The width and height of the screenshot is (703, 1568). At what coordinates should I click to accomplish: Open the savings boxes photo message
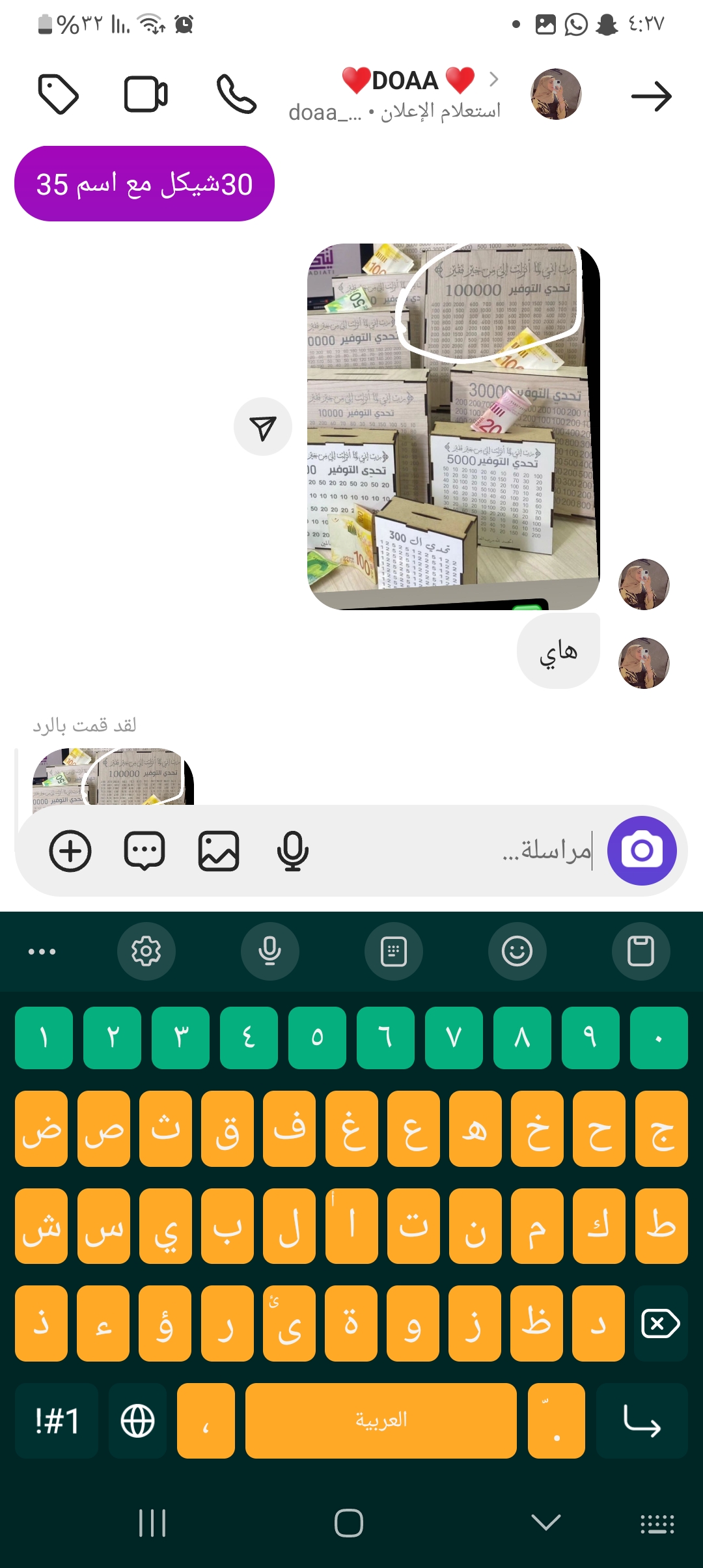pyautogui.click(x=453, y=427)
